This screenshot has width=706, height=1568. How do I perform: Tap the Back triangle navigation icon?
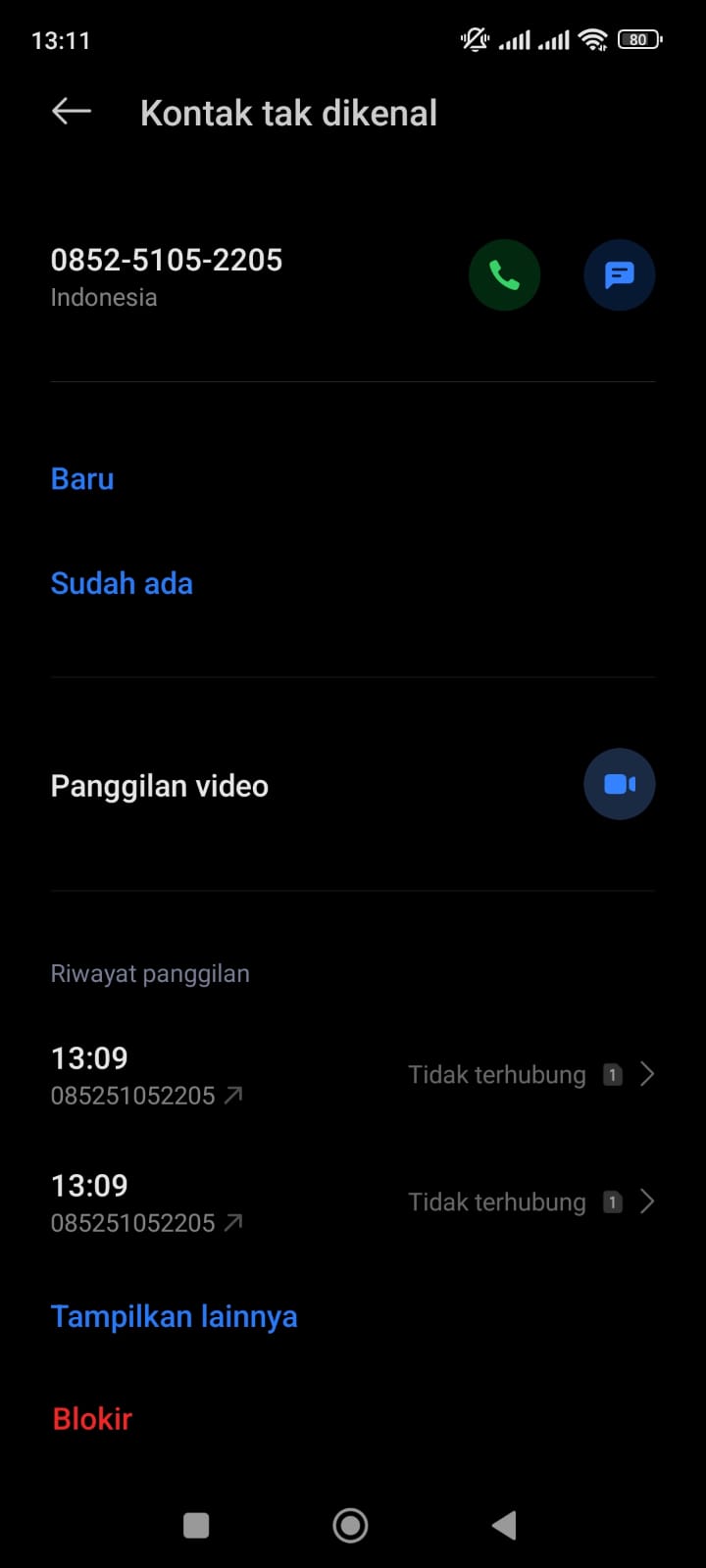click(504, 1525)
